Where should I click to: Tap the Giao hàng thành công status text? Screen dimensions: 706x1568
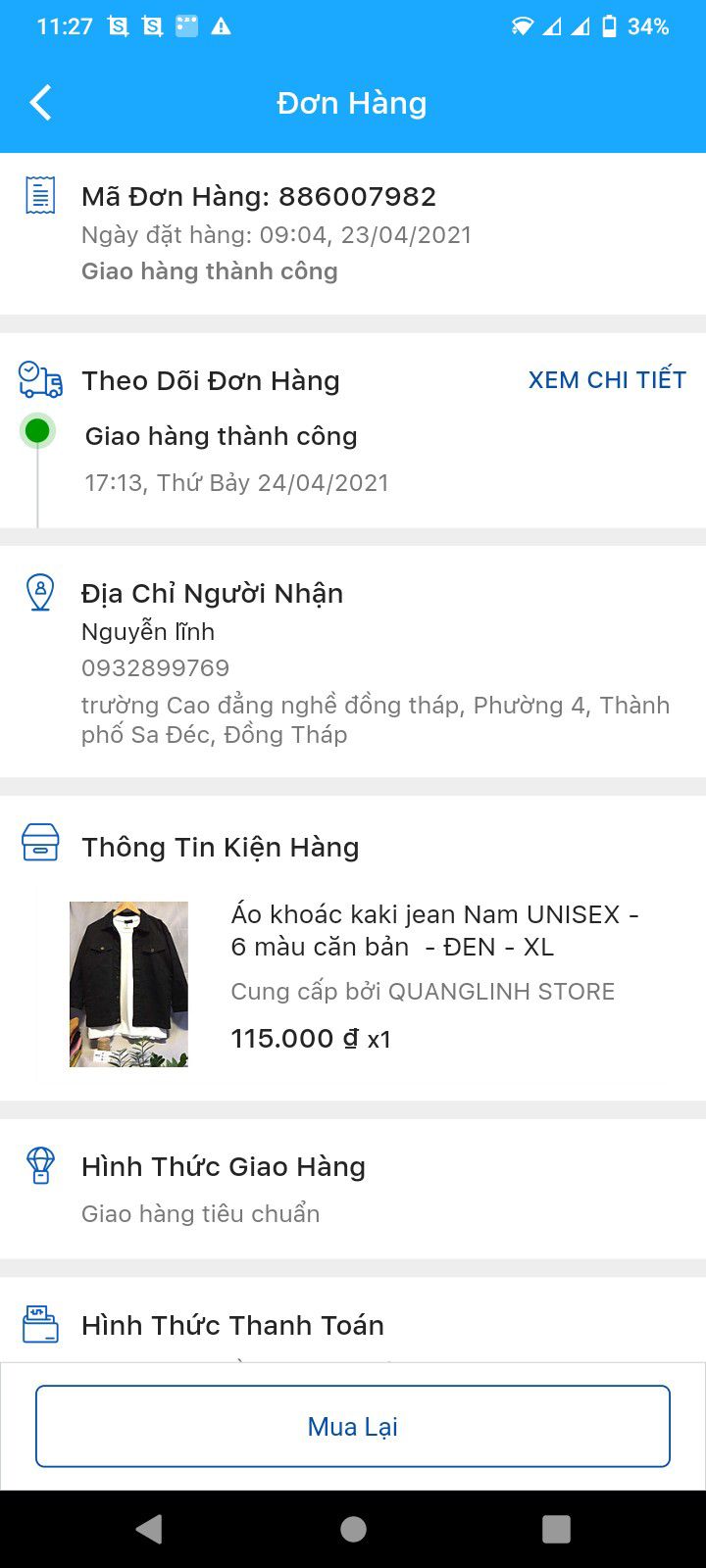tap(223, 435)
